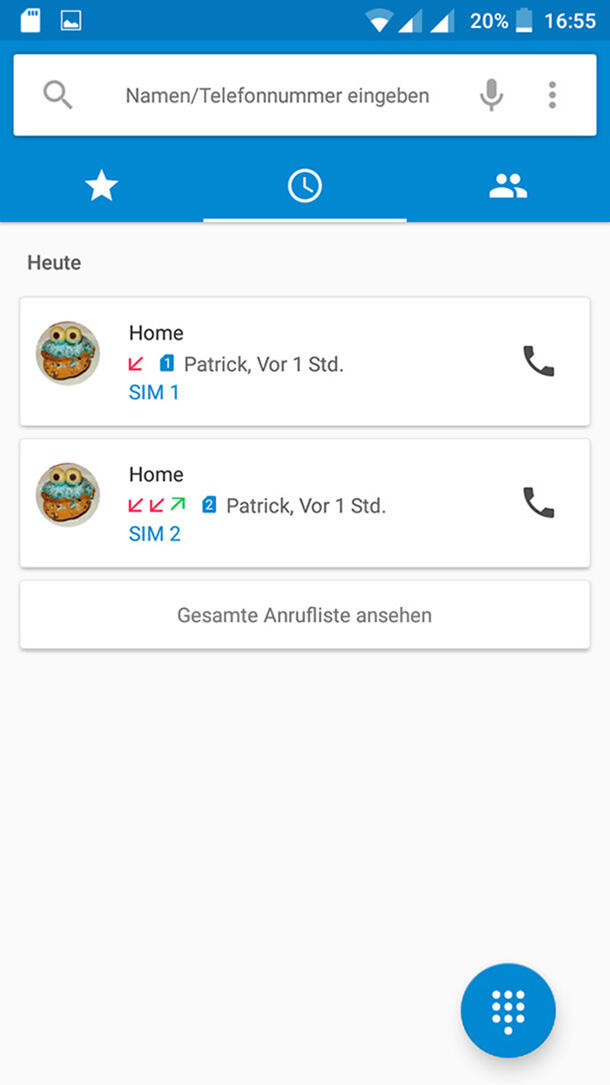View contact photo in the SIM 2 entry
This screenshot has height=1085, width=610.
(68, 495)
